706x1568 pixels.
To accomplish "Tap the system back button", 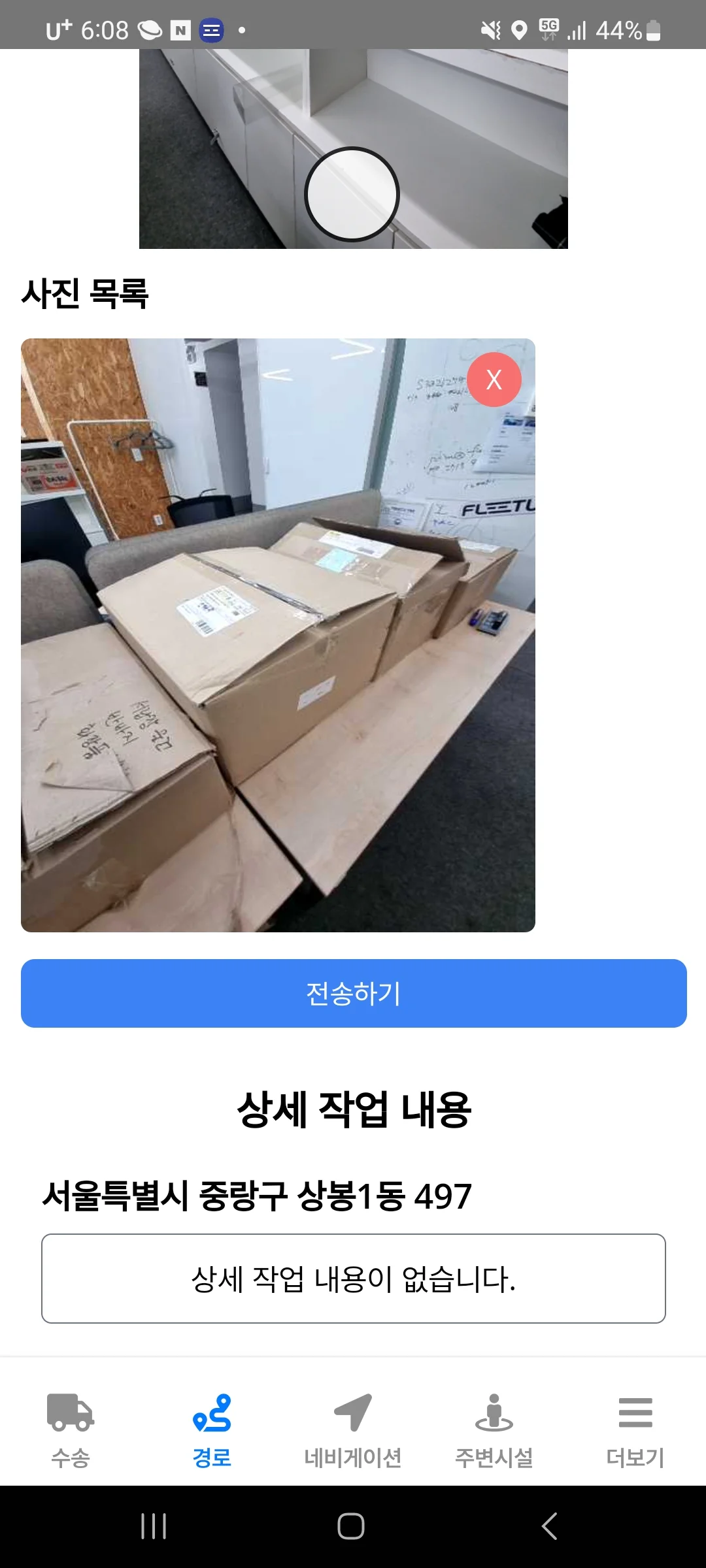I will [x=550, y=1527].
